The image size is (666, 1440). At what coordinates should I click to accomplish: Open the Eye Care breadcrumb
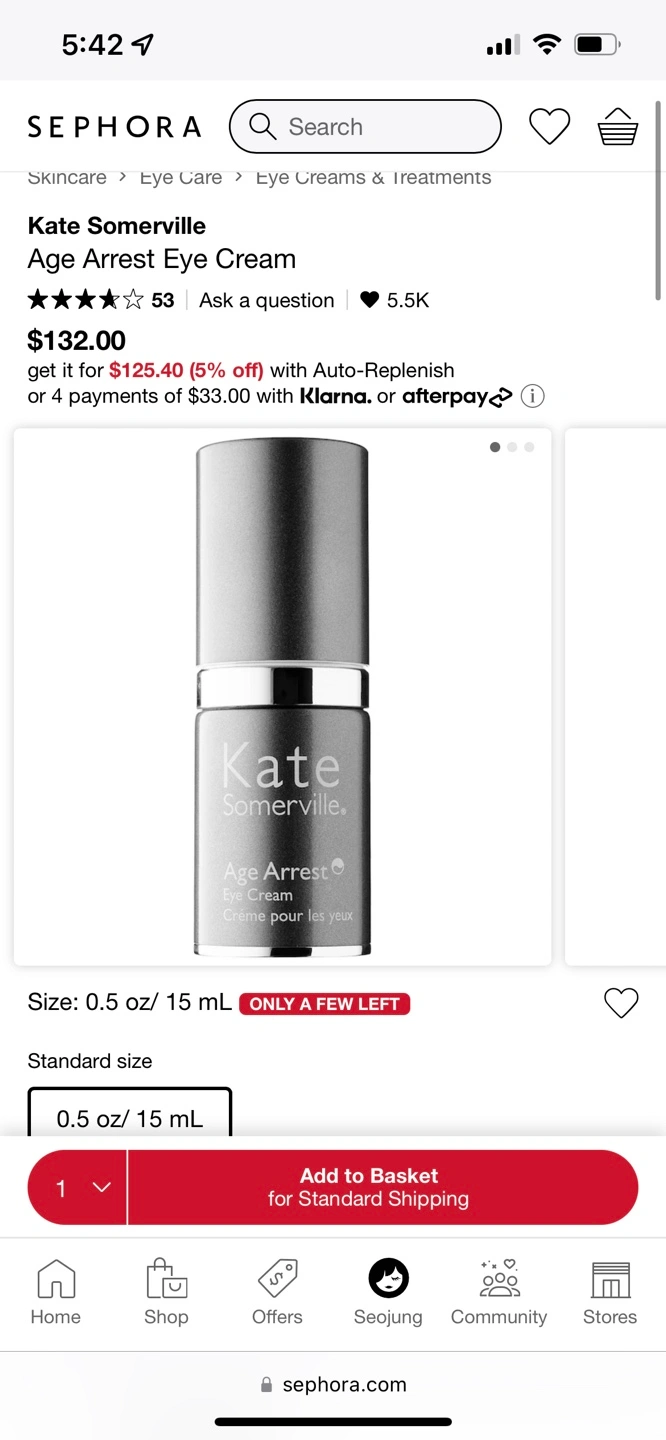click(x=181, y=178)
